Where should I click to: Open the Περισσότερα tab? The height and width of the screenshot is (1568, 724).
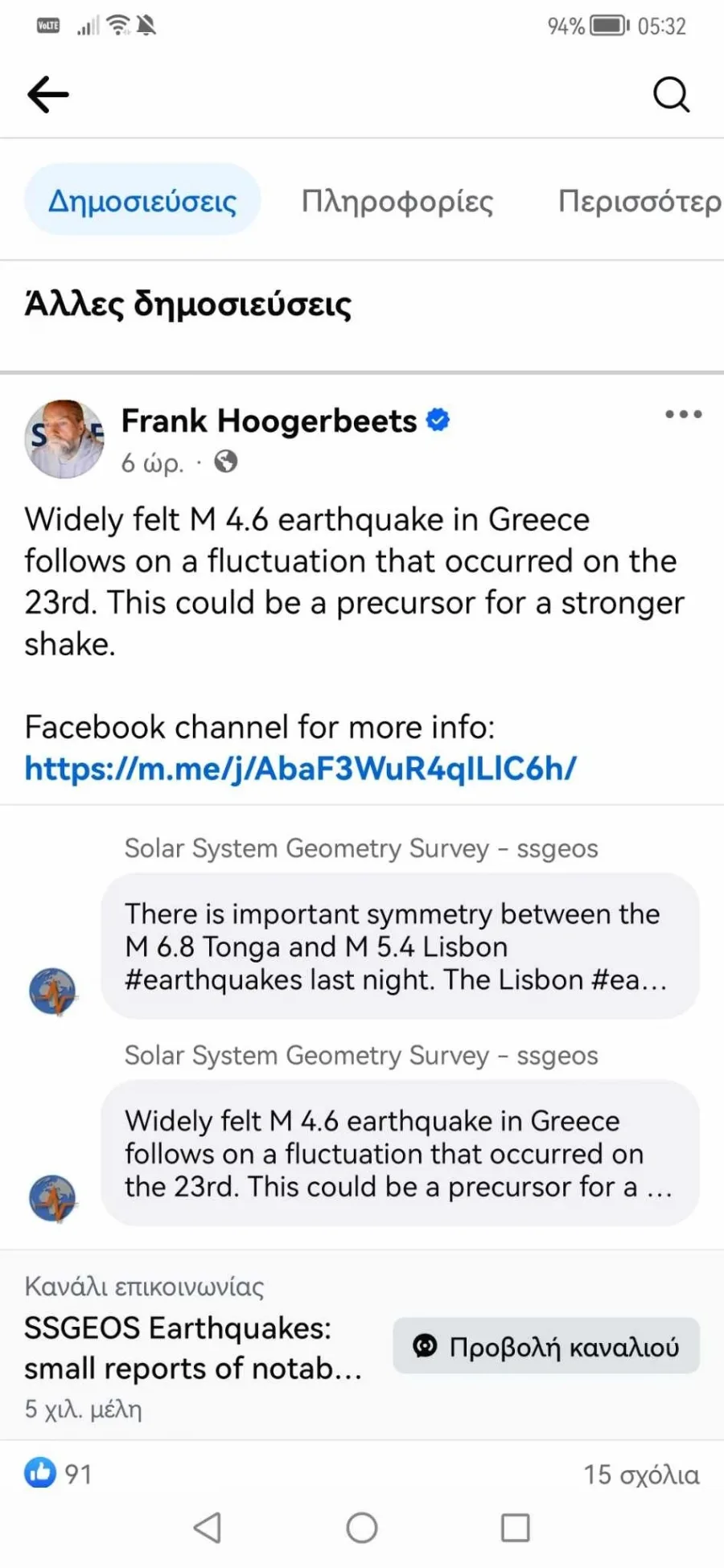click(x=640, y=201)
